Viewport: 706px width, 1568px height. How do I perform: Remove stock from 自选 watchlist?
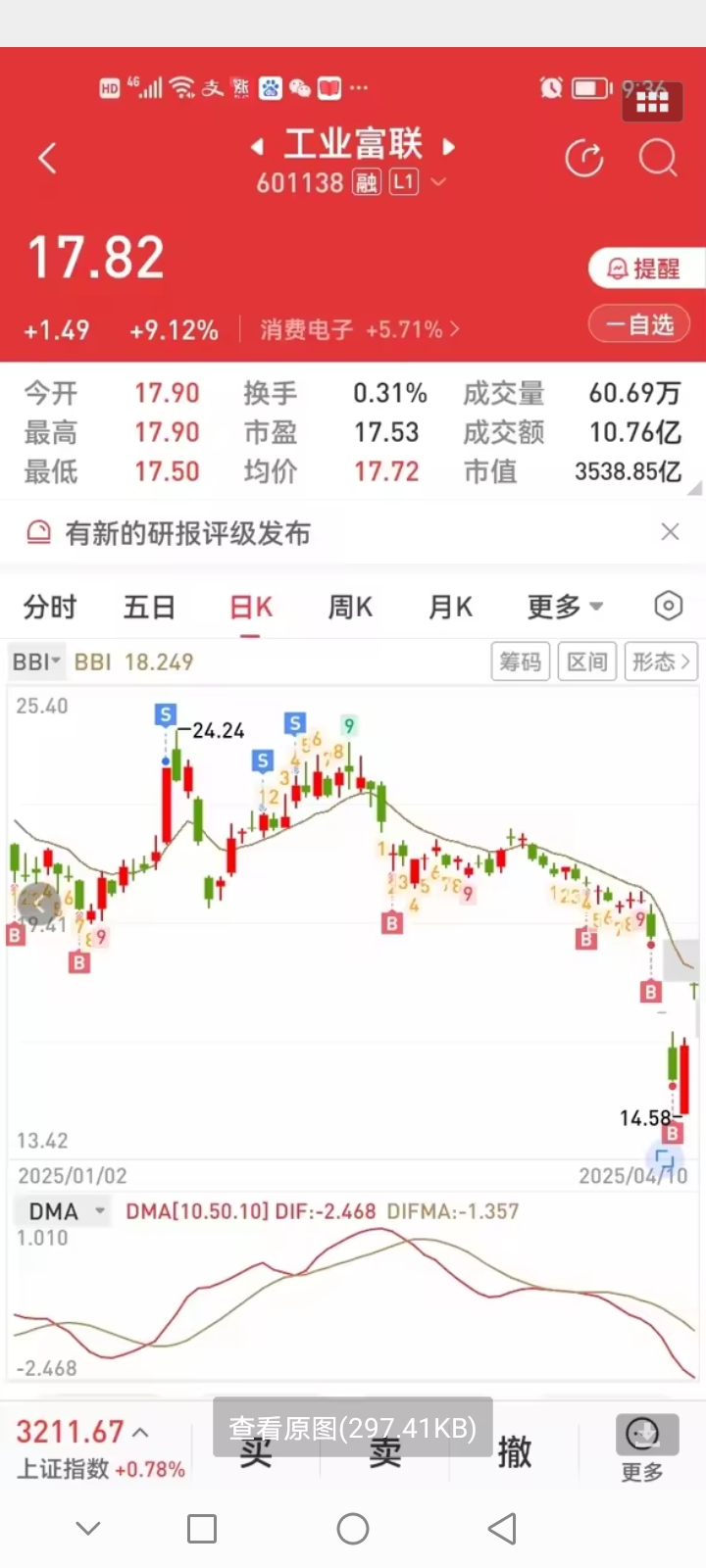pos(639,324)
